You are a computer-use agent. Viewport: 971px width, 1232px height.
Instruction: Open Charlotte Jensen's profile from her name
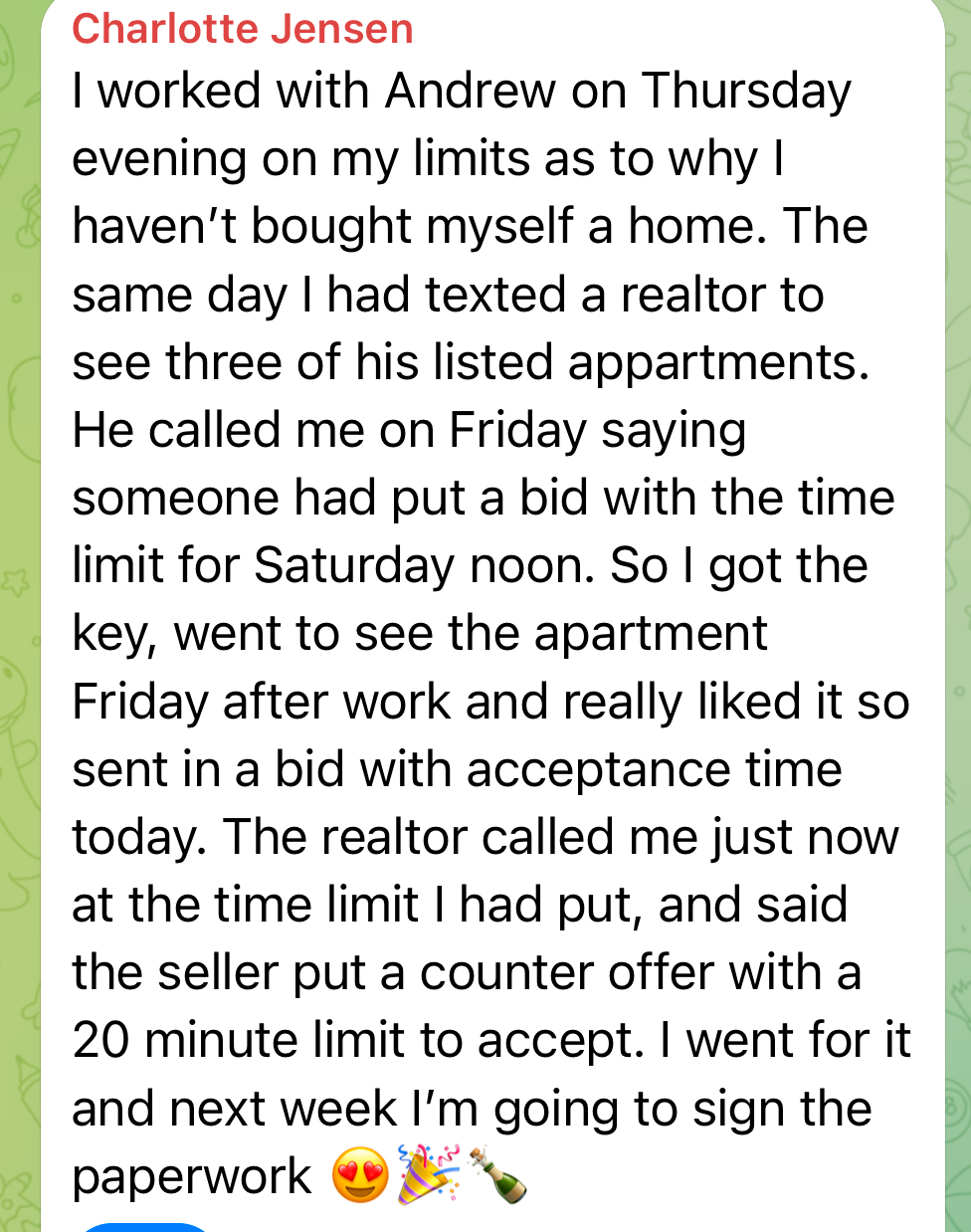tap(242, 28)
